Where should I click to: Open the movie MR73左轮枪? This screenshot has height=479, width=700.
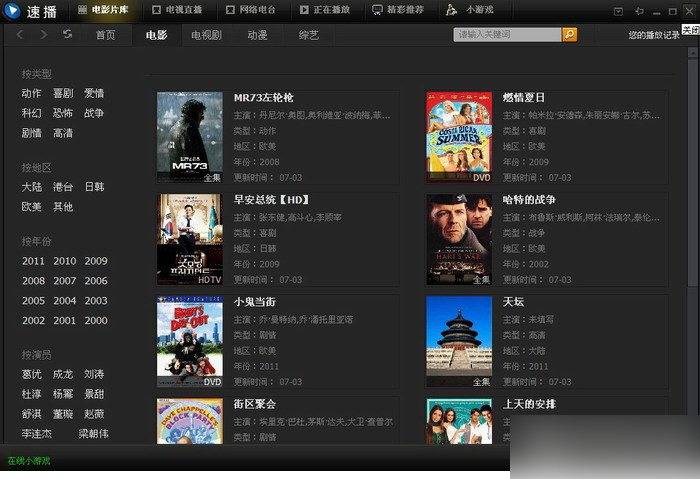(x=263, y=98)
